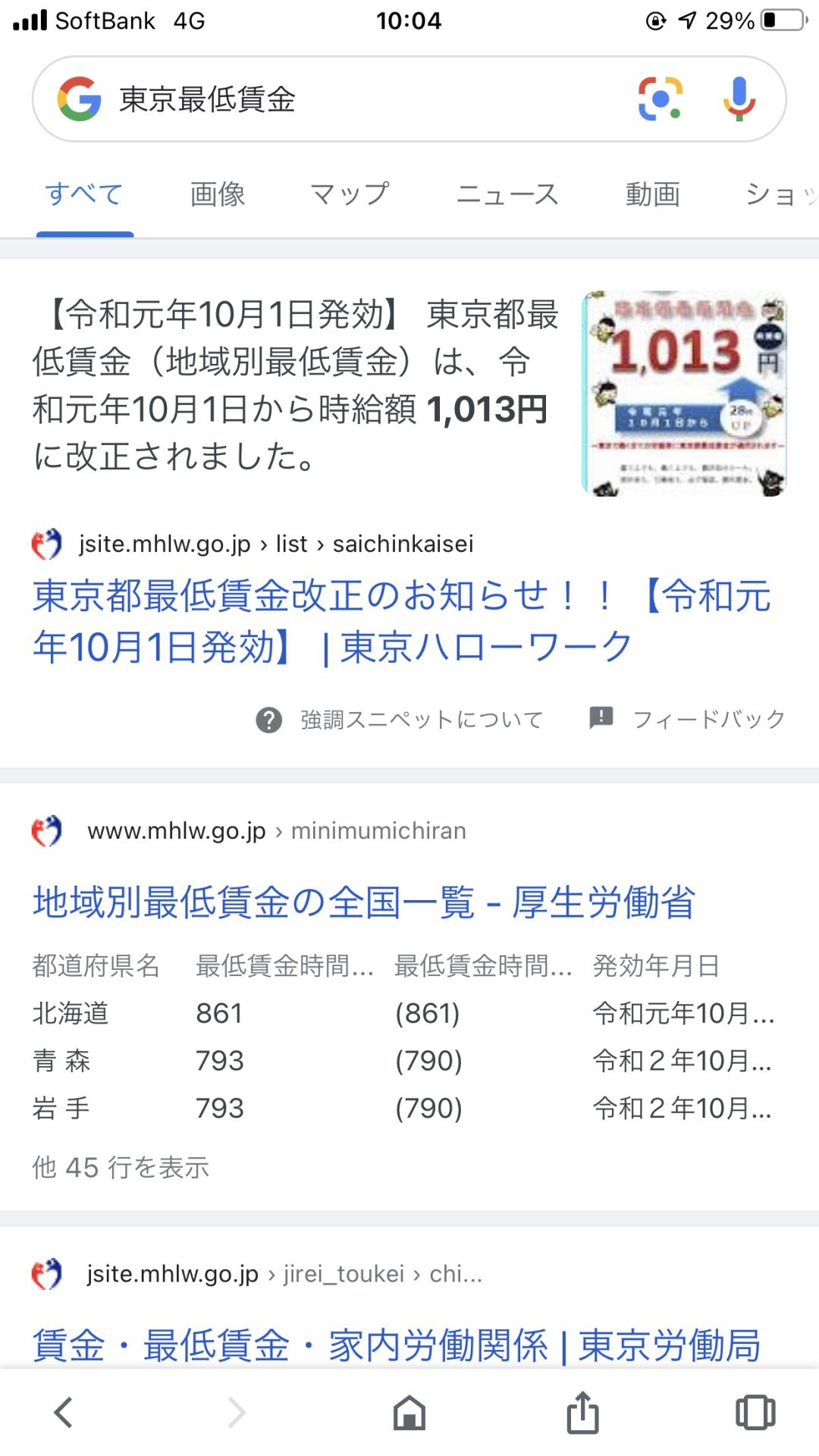Send フィードバック on the snippet

point(687,719)
